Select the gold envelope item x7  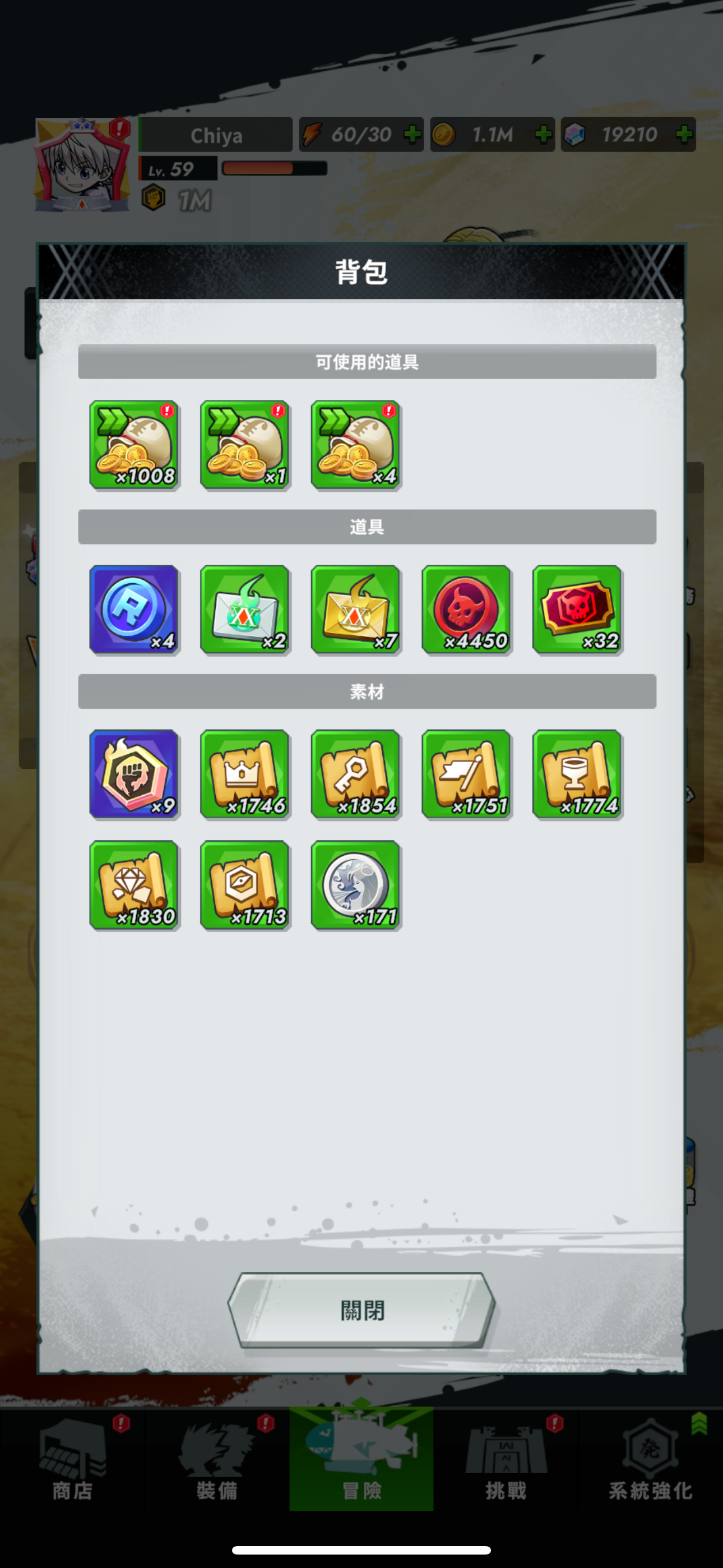coord(355,609)
